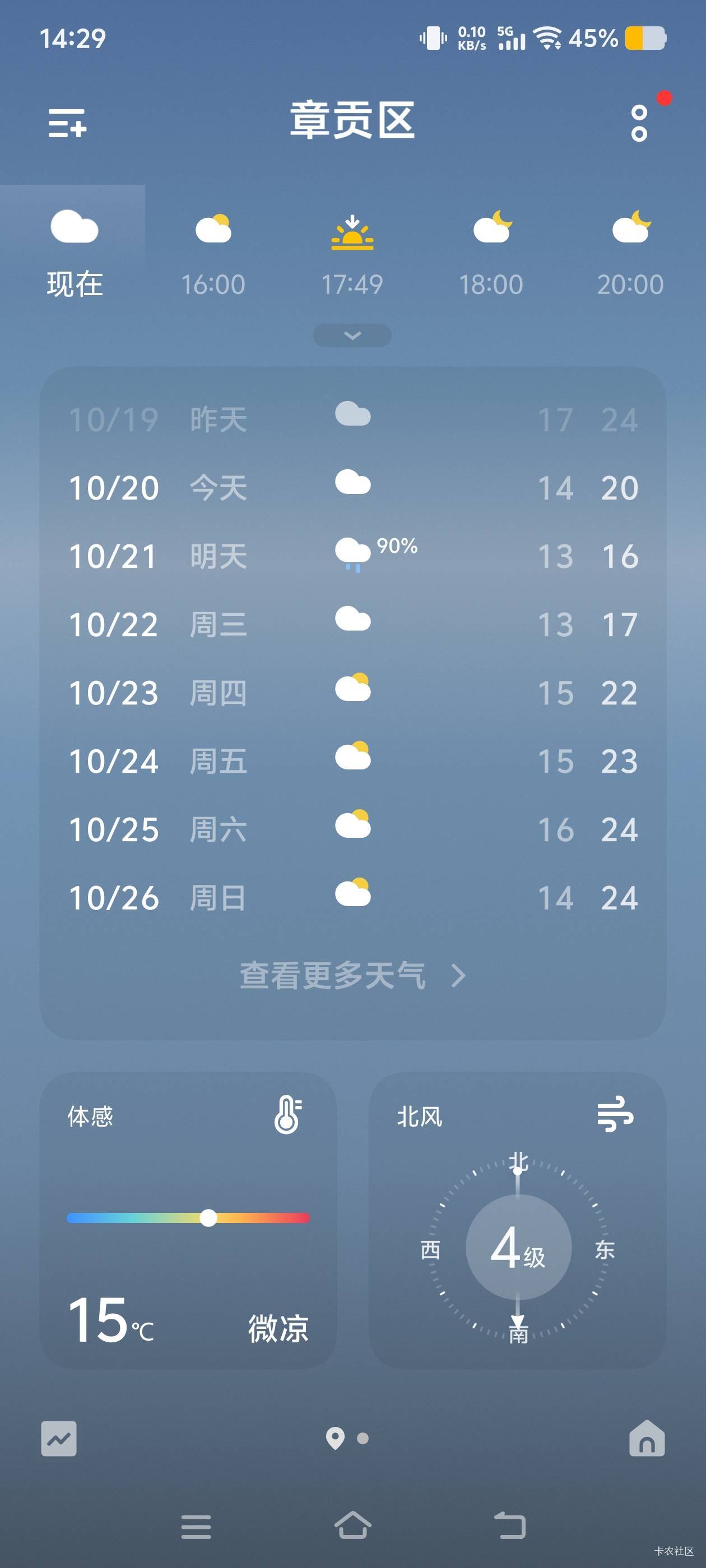Go back with the system back button
Viewport: 706px width, 1568px height.
pyautogui.click(x=509, y=1526)
